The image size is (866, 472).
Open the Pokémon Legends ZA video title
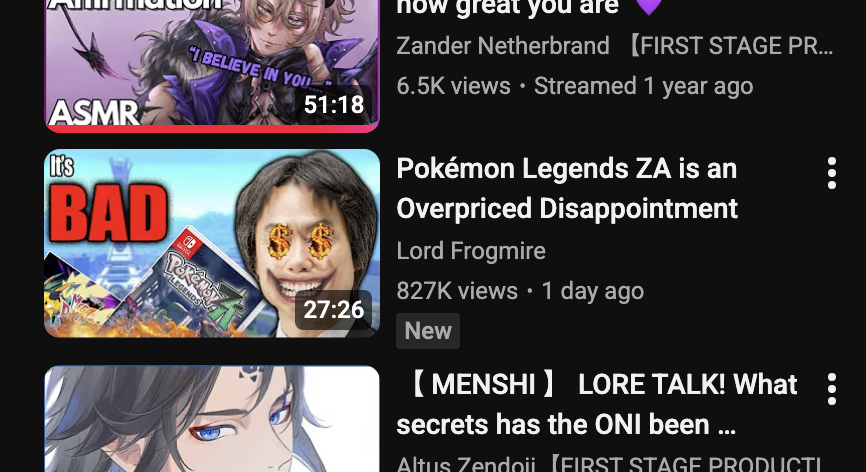(x=567, y=188)
